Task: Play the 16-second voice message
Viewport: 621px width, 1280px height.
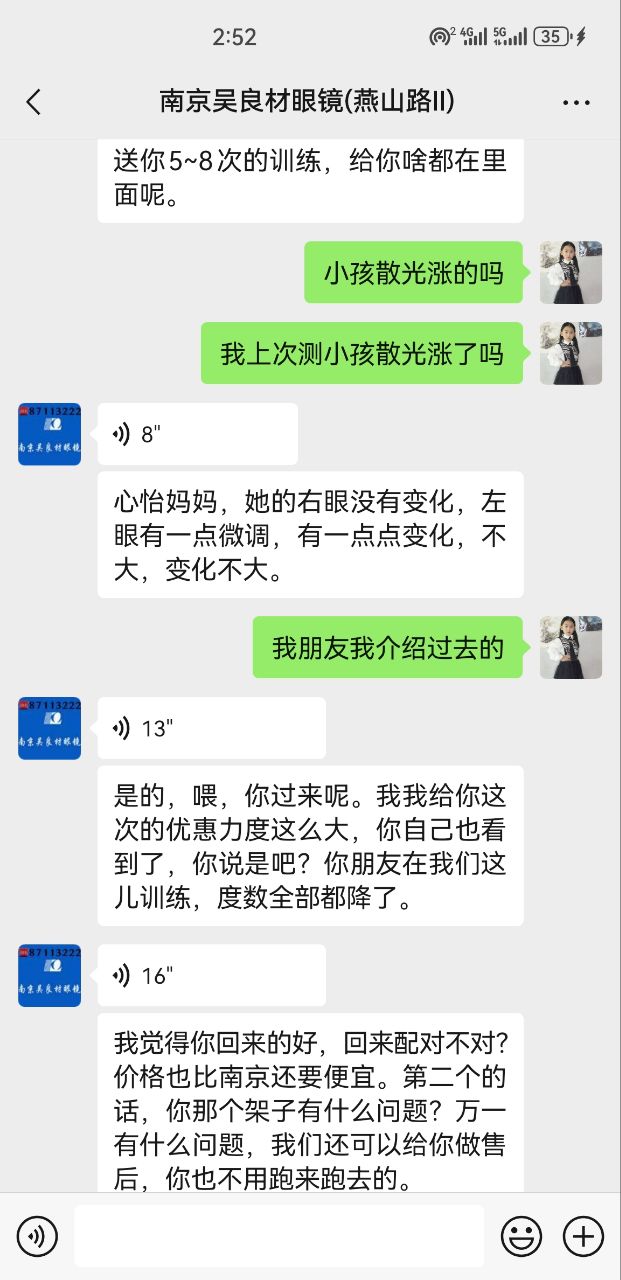Action: (x=211, y=975)
